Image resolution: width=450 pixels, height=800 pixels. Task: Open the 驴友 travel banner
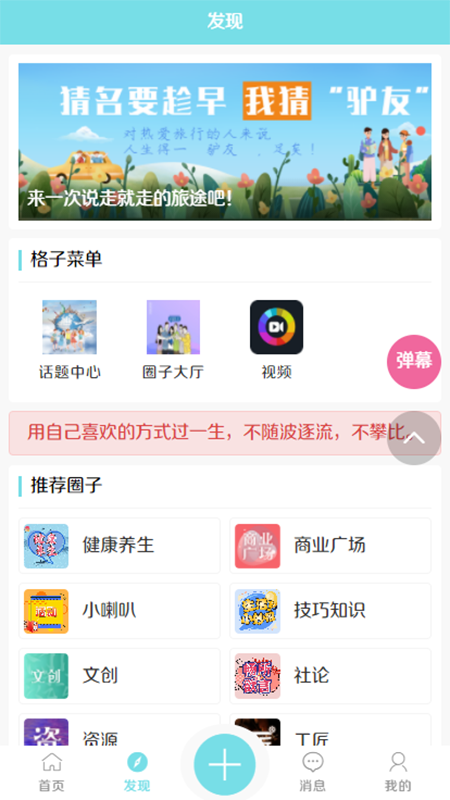(225, 142)
